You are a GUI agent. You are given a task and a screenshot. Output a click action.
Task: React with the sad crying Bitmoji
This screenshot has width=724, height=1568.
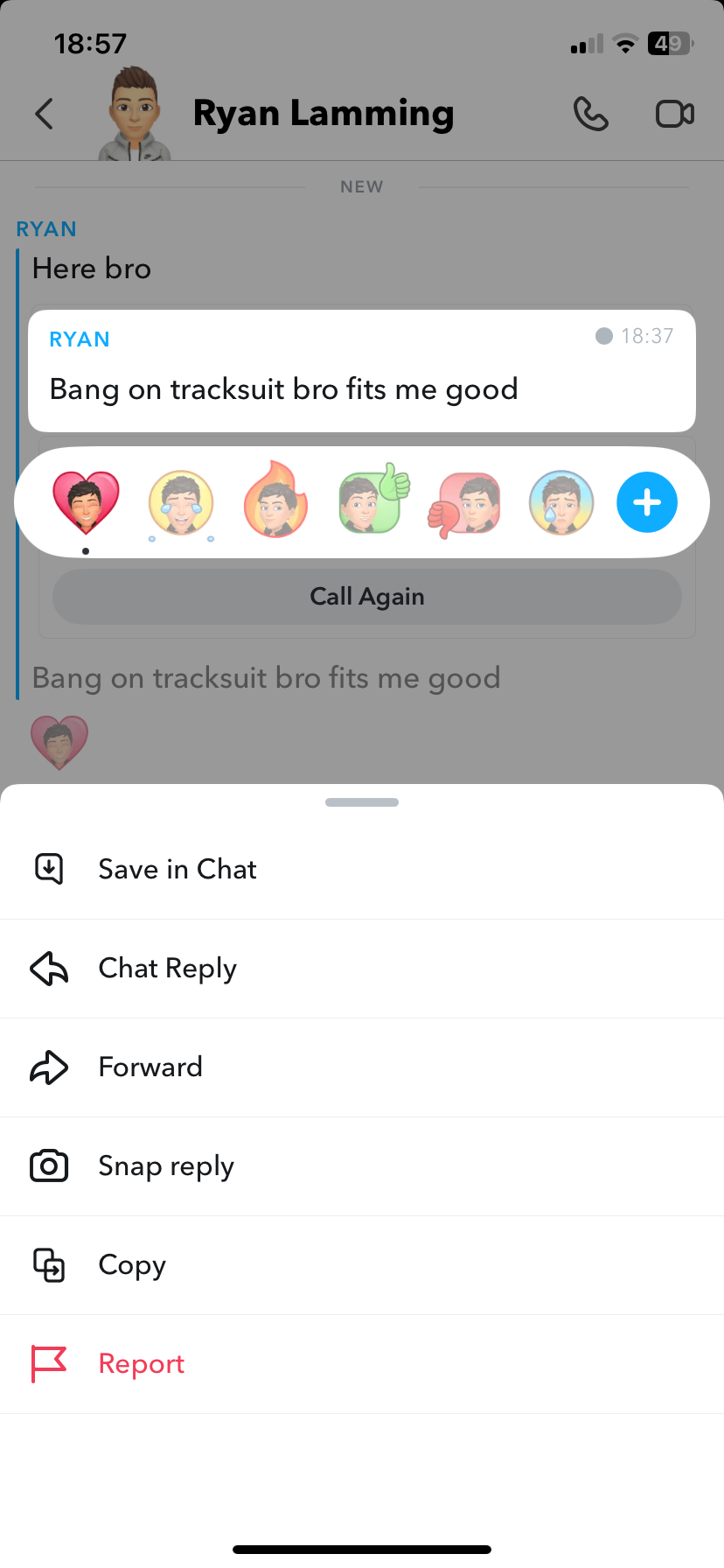tap(560, 502)
